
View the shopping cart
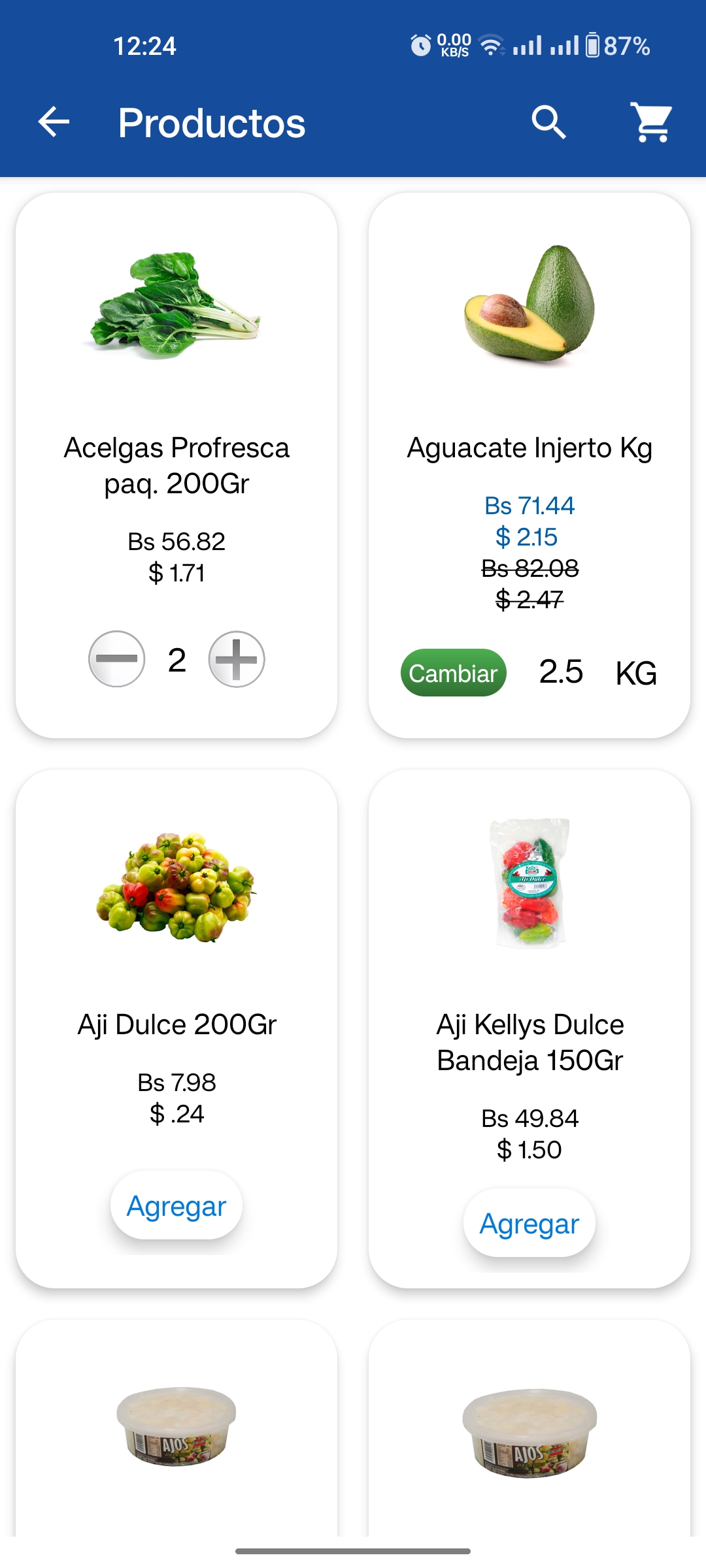(x=651, y=122)
